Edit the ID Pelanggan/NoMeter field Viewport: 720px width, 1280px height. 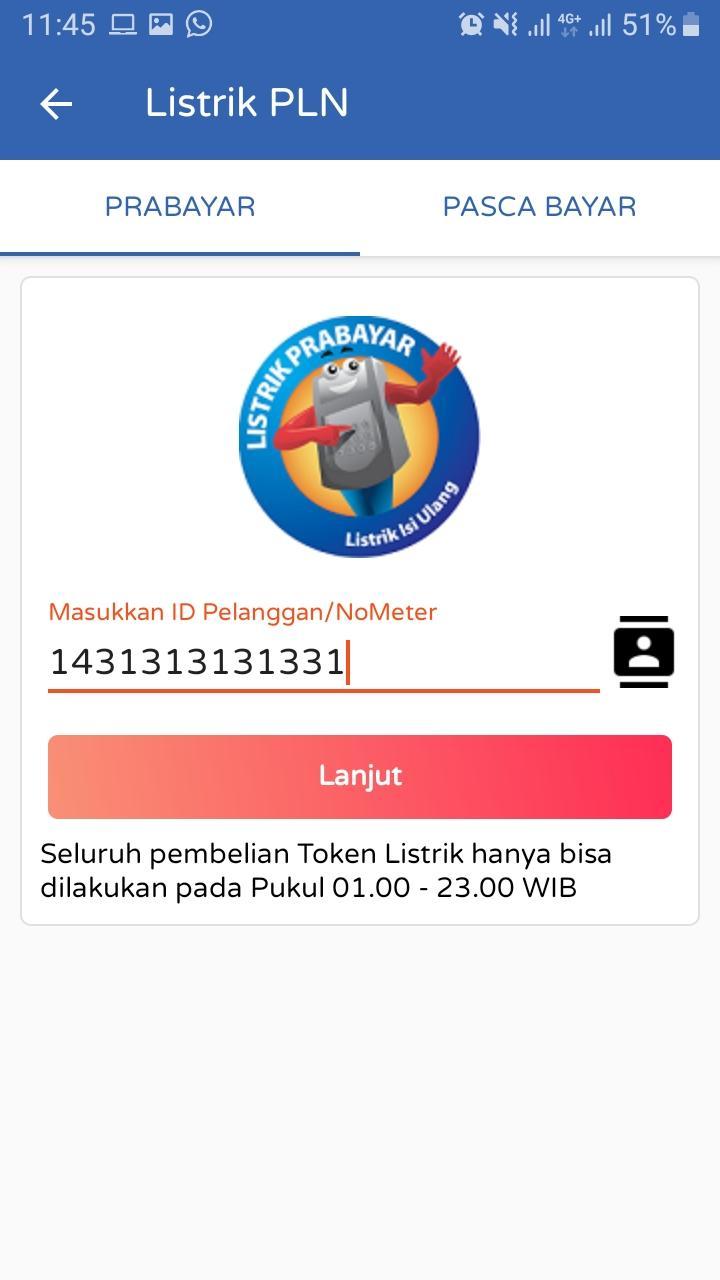322,662
